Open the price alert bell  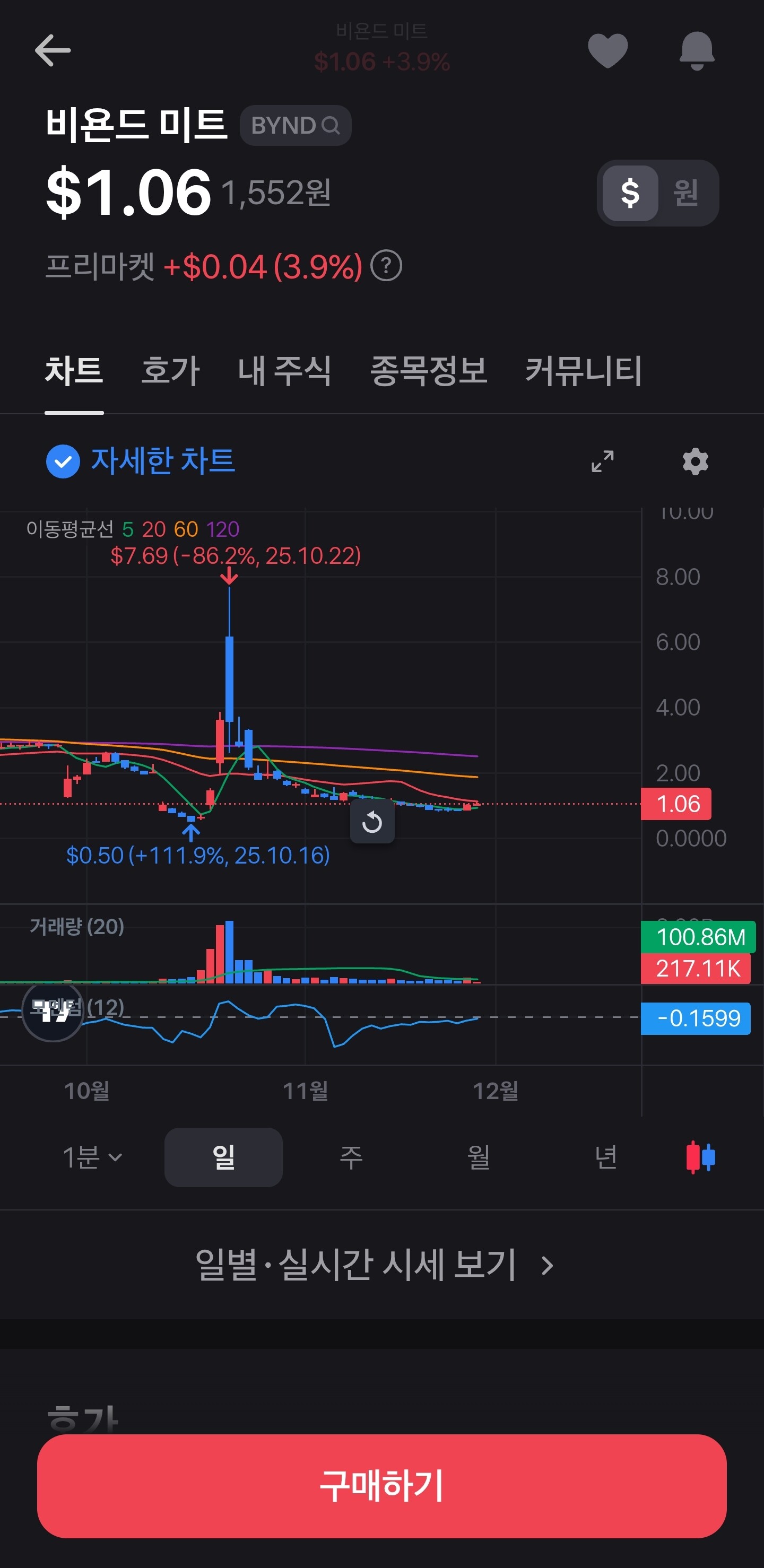pos(697,50)
